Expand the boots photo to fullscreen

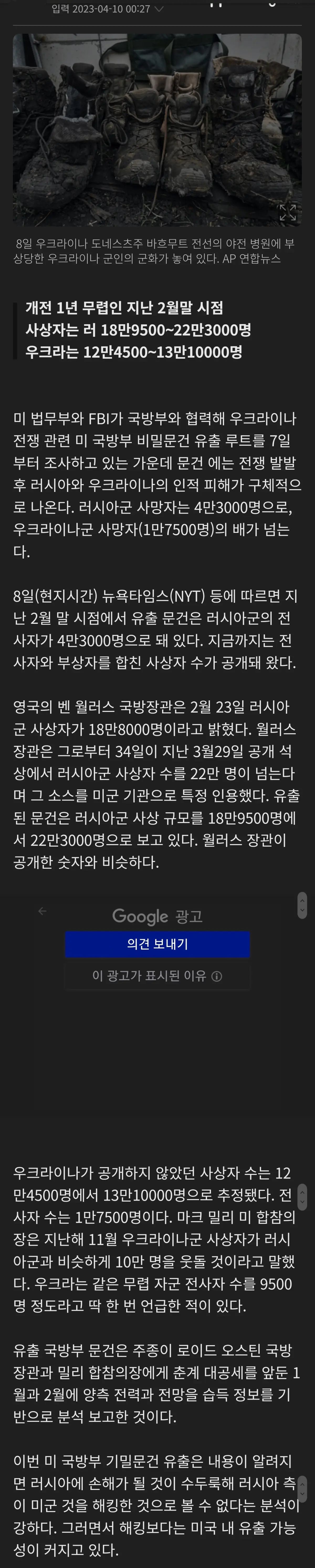click(x=287, y=212)
